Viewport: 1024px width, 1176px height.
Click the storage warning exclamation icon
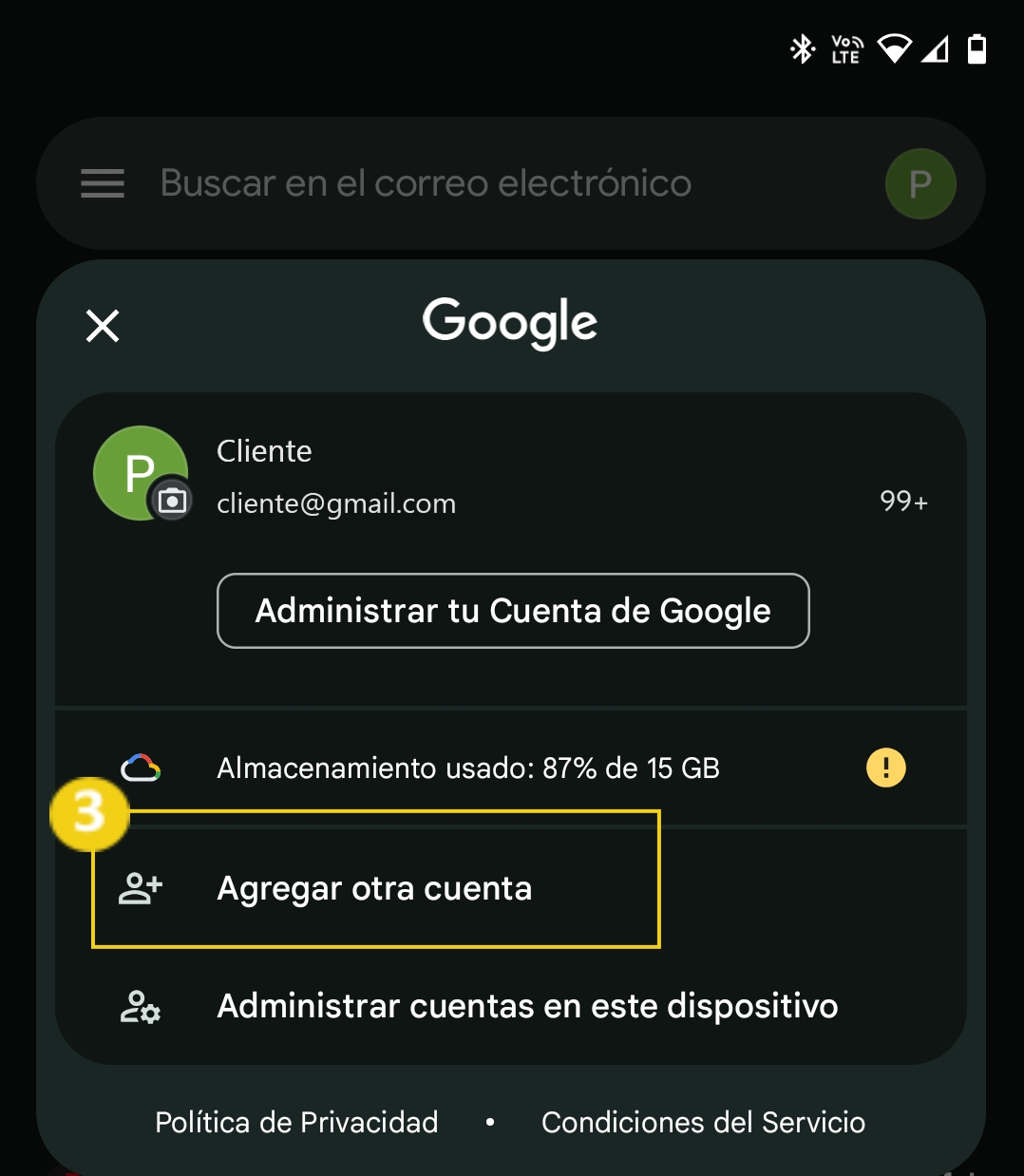(885, 768)
